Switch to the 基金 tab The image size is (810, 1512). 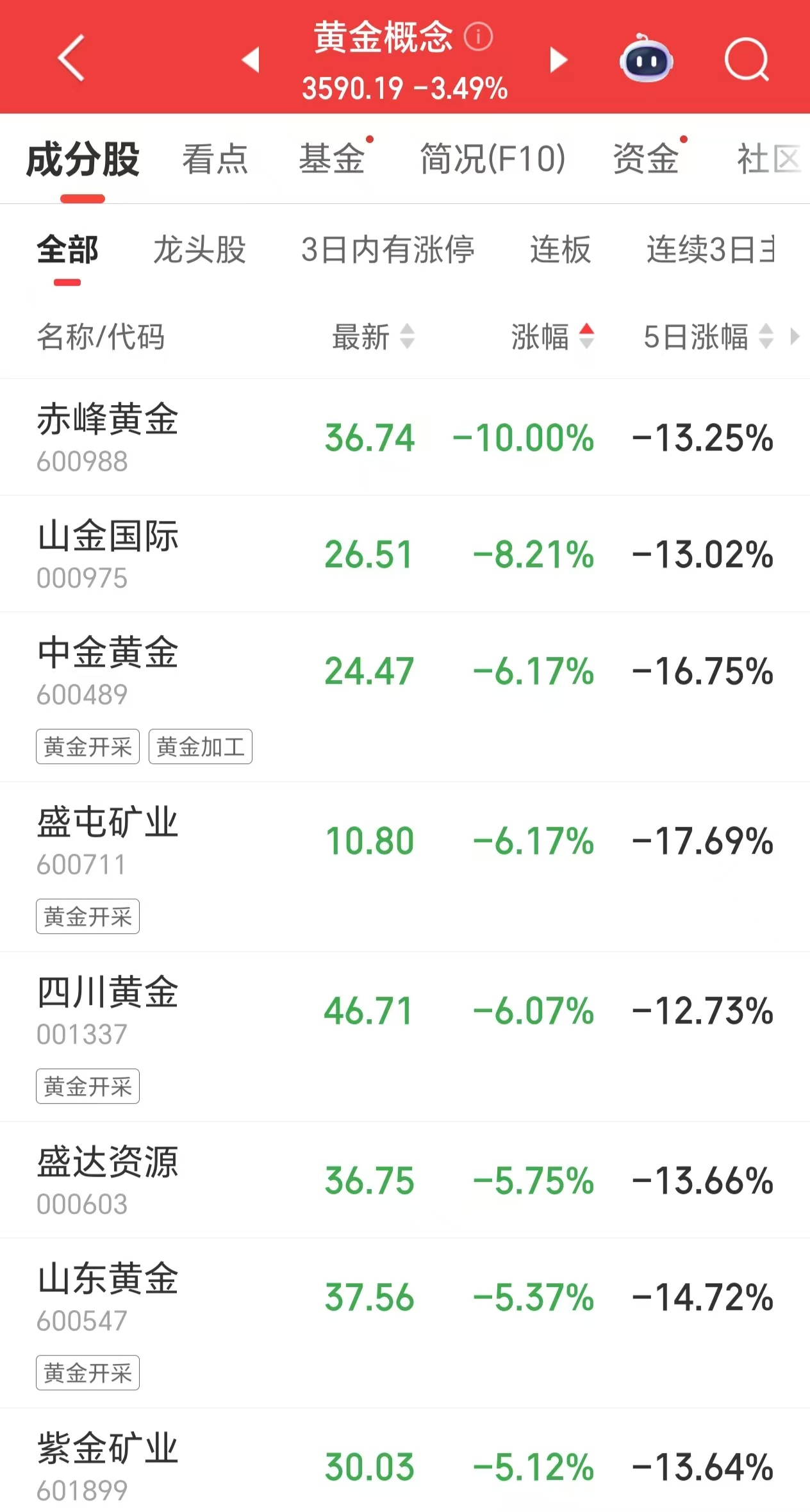[333, 160]
